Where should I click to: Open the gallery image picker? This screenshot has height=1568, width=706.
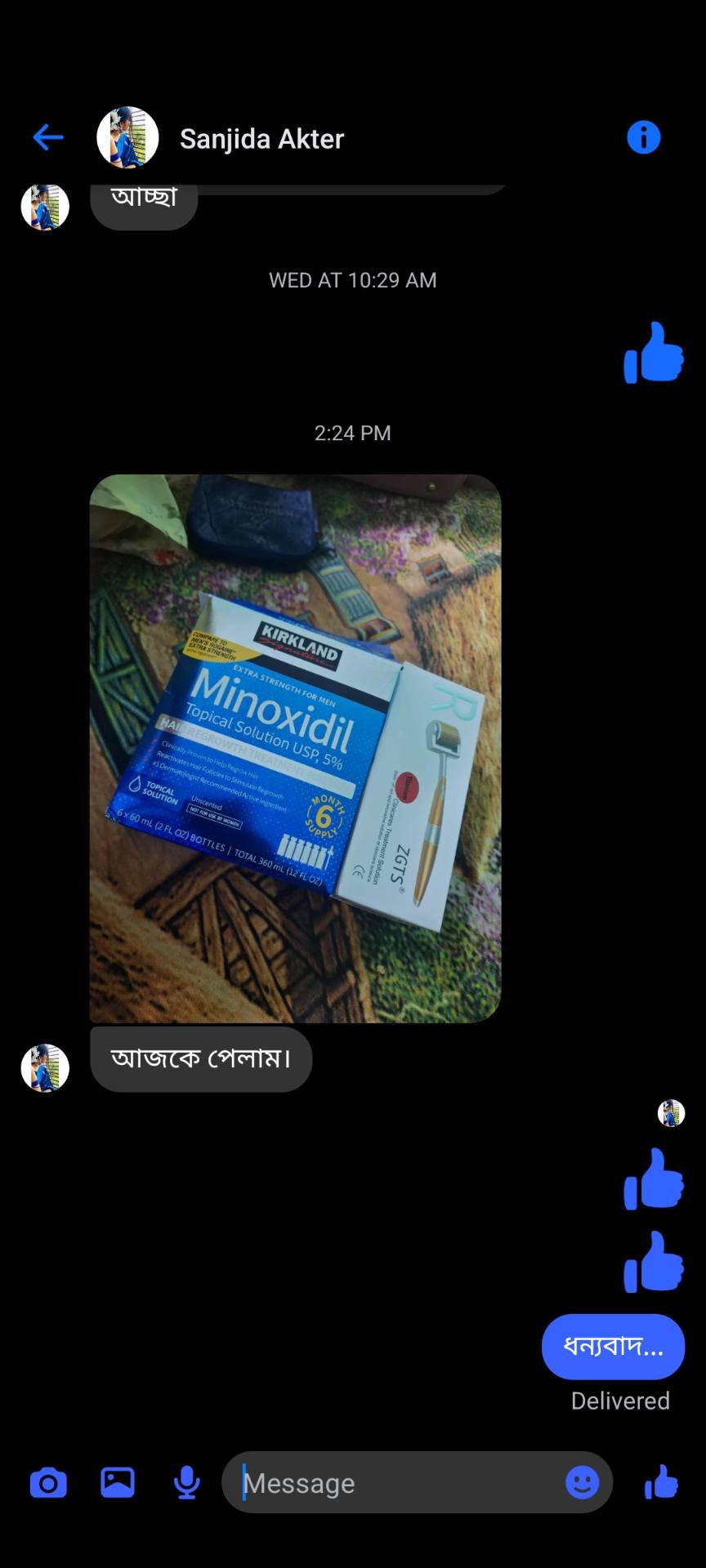[x=118, y=1482]
